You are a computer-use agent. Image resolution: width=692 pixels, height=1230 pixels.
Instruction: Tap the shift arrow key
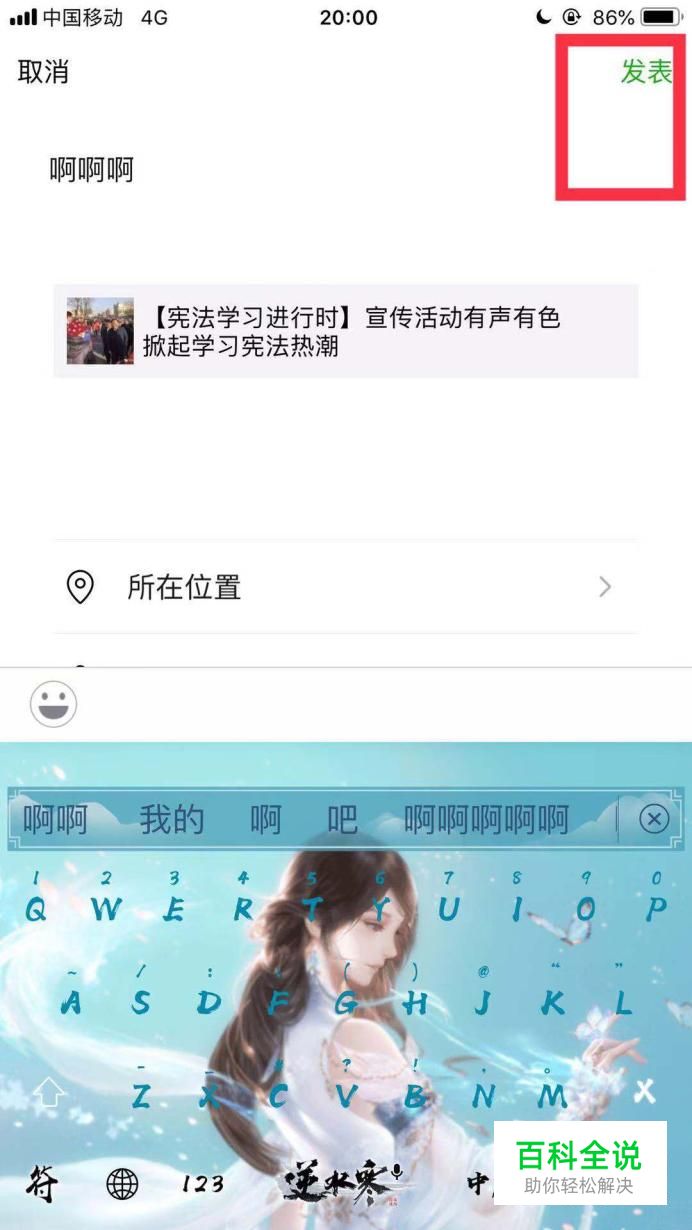click(48, 1093)
